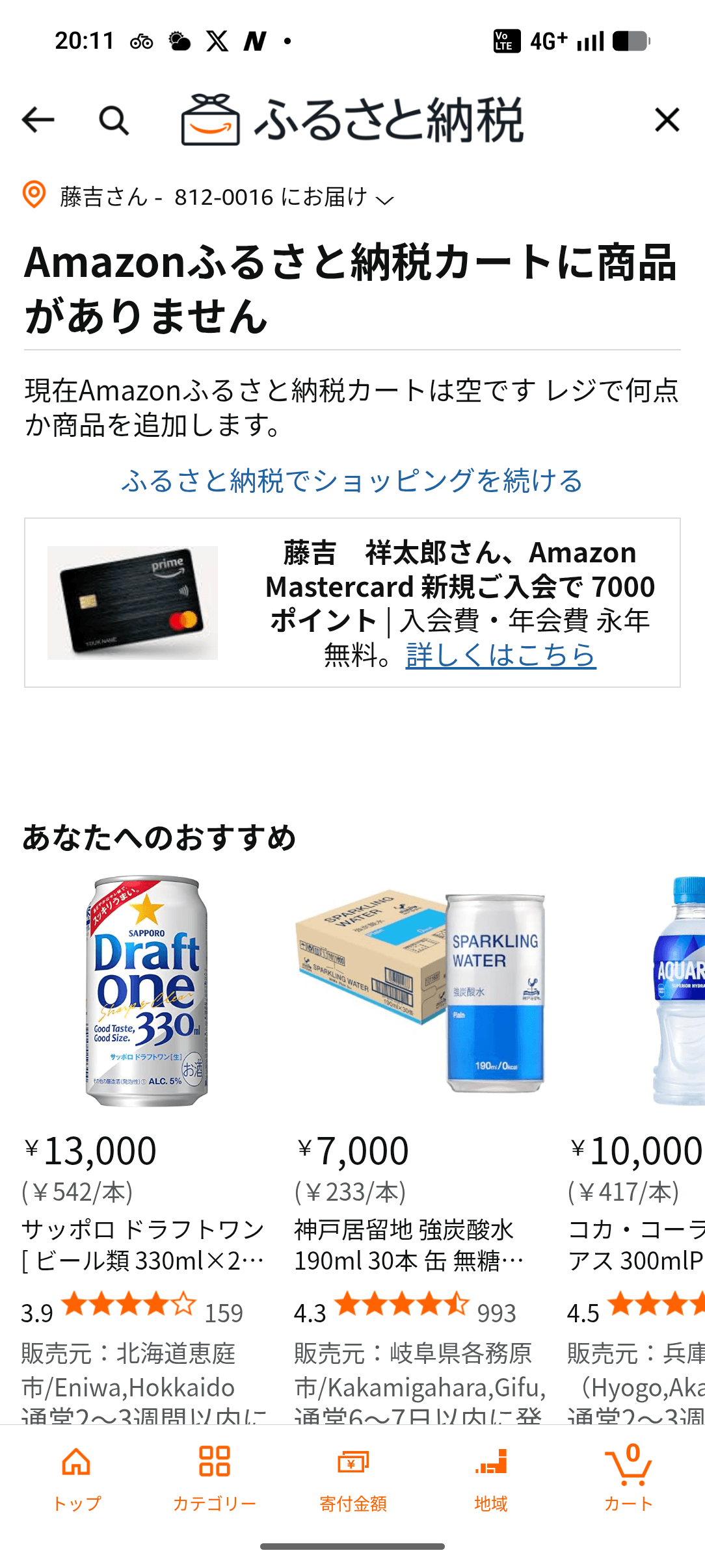View the サッポロ ドラフトワン product
705x1568 pixels.
click(146, 991)
